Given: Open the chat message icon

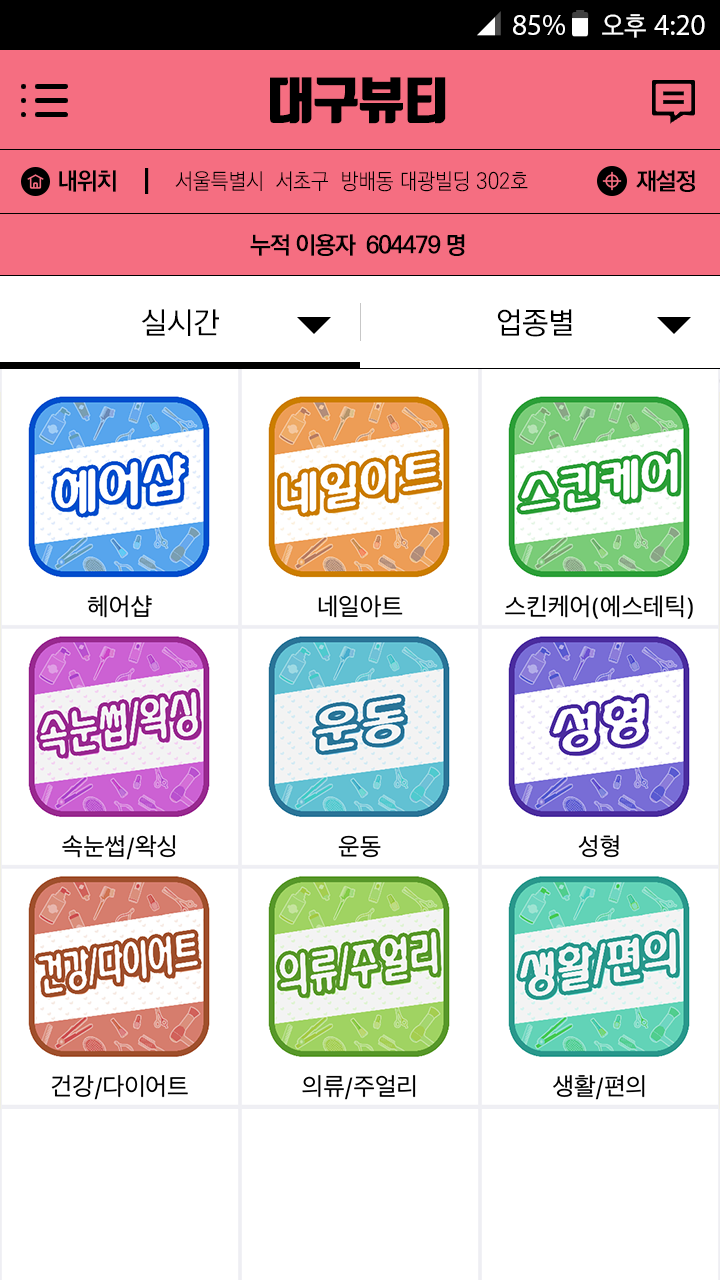Looking at the screenshot, I should [x=673, y=101].
